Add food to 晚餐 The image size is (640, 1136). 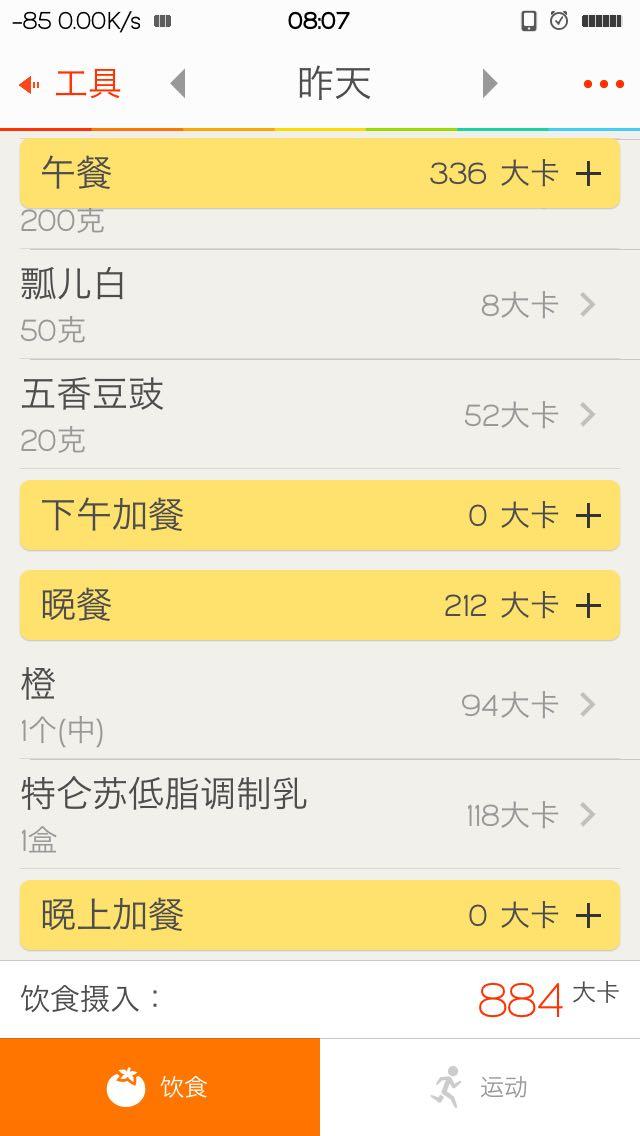click(588, 606)
